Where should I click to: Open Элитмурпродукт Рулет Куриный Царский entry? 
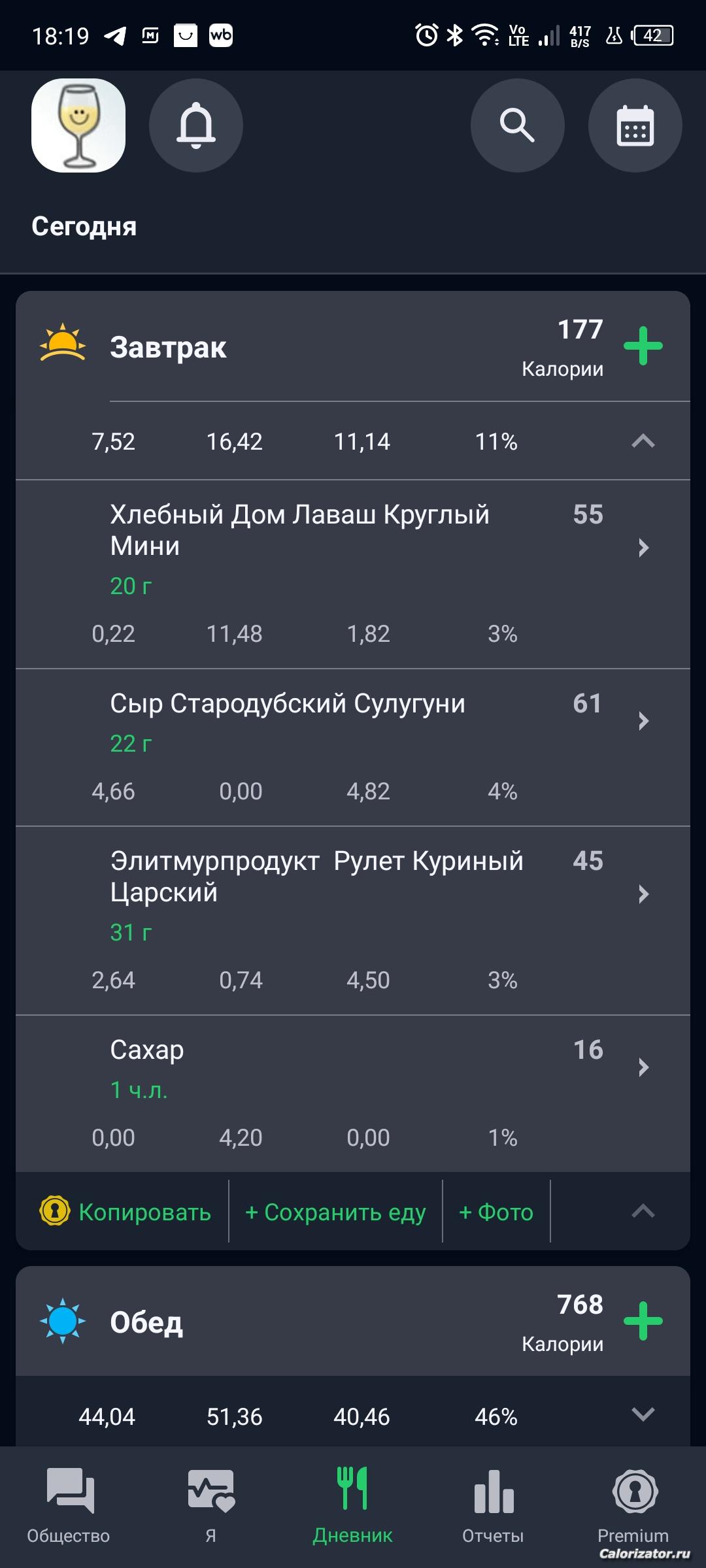point(353,893)
